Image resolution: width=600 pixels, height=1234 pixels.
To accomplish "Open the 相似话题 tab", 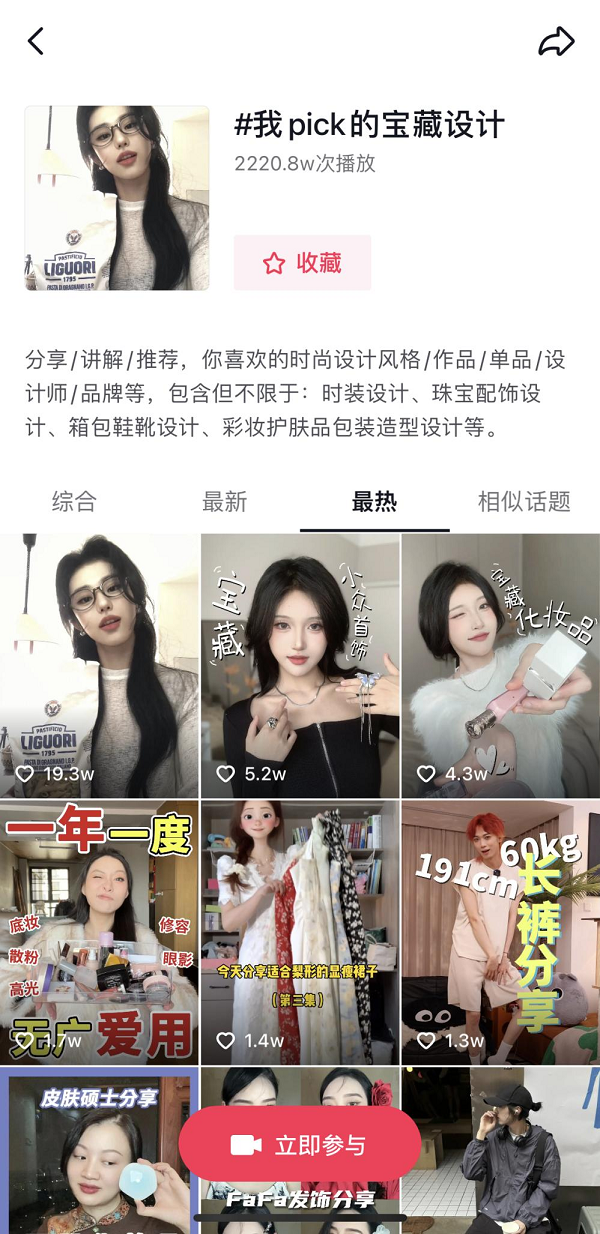I will coord(524,501).
